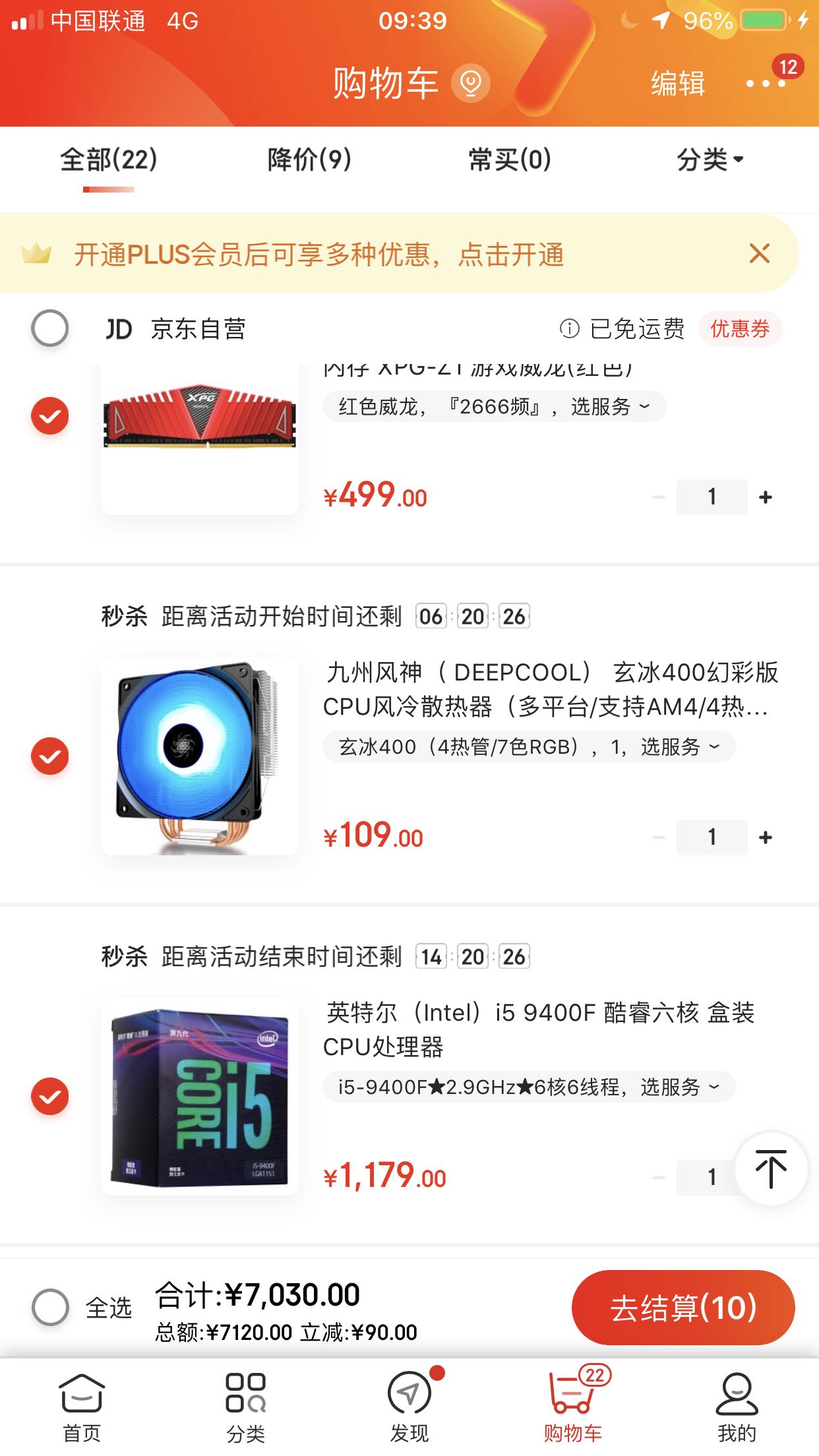Screen dimensions: 819x1456
Task: Expand the i5-9400F spec and service selector
Action: [x=528, y=1087]
